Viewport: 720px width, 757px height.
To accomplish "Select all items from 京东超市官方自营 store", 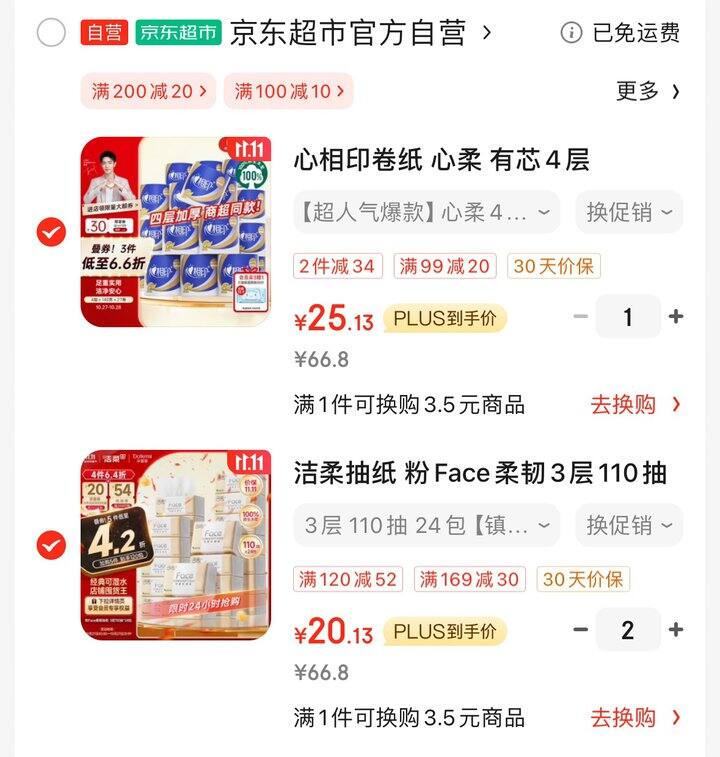I will pyautogui.click(x=51, y=33).
